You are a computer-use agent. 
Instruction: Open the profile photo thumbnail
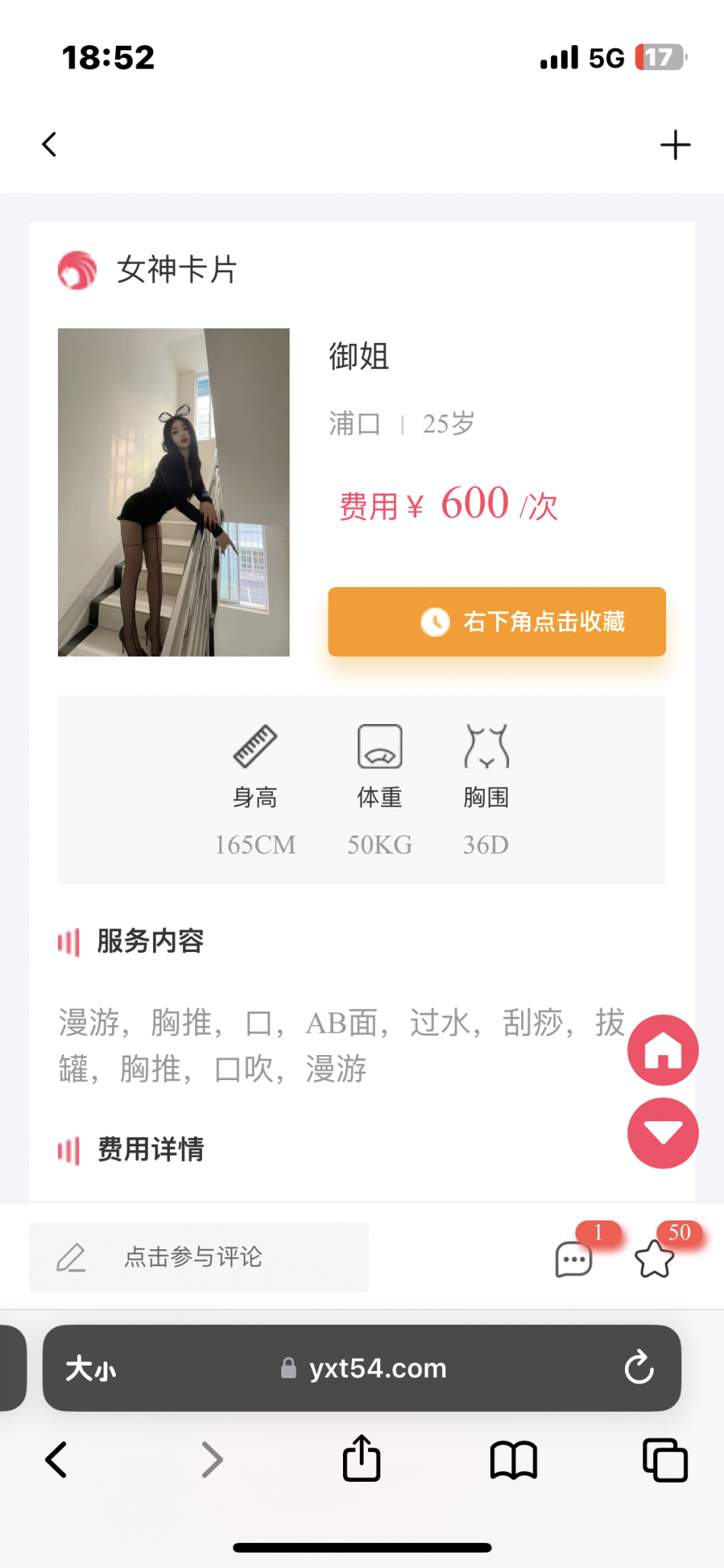[174, 492]
